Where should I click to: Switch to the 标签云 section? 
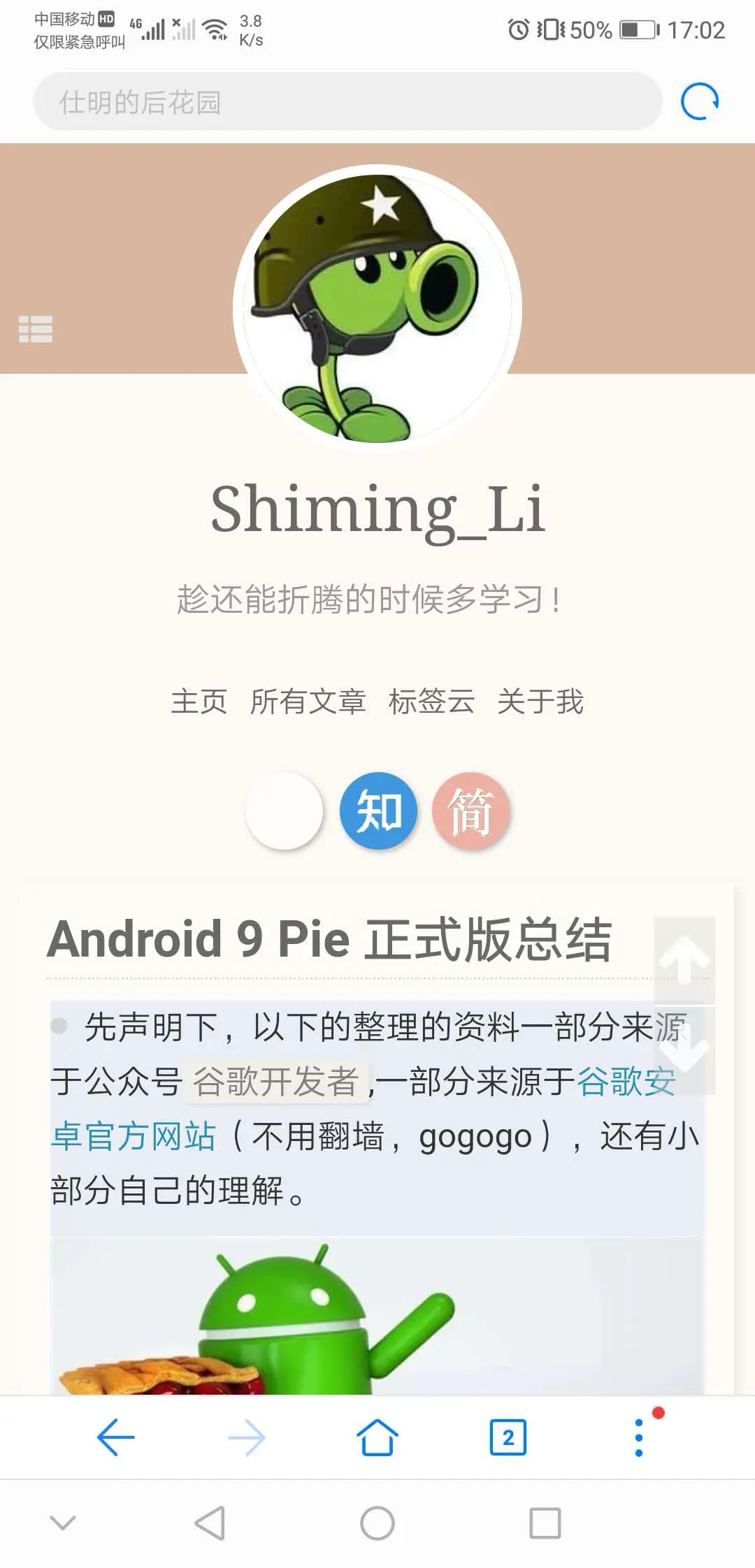[x=433, y=703]
